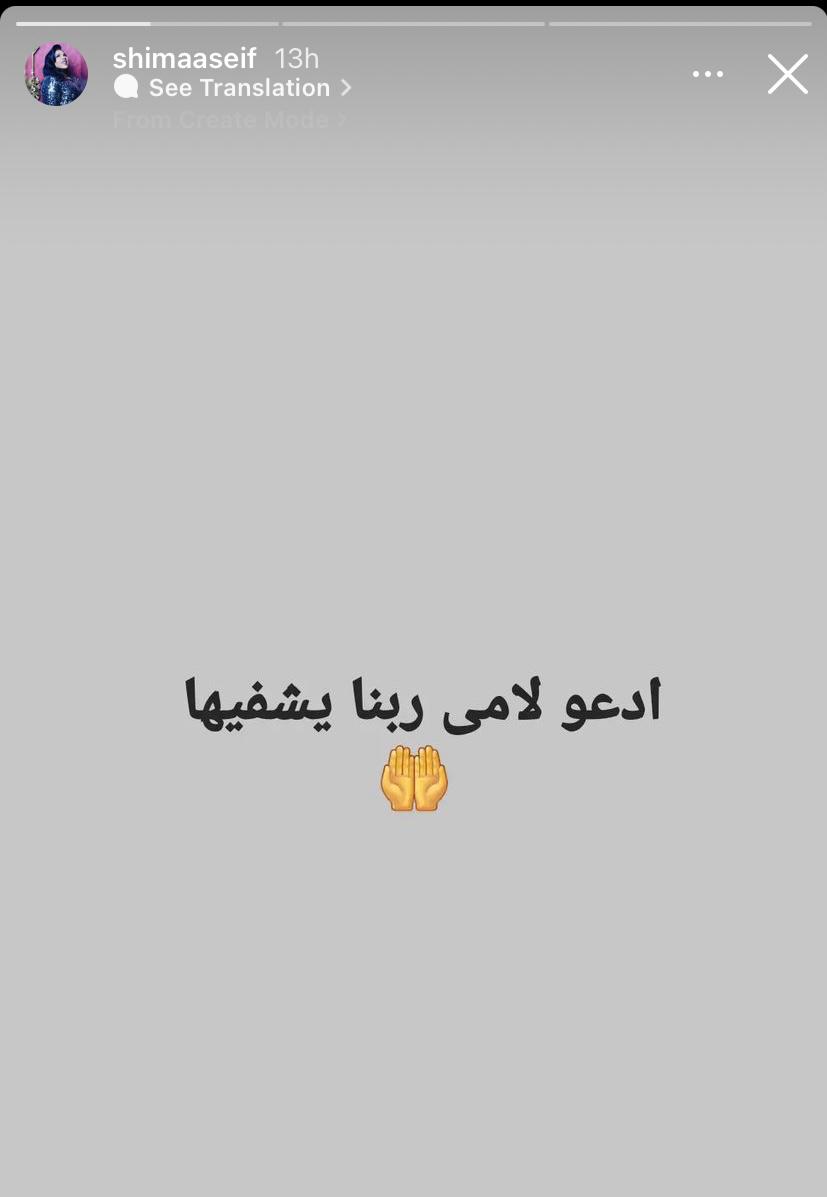This screenshot has width=827, height=1197.
Task: Open shimaaseif's profile picture
Action: tap(56, 75)
